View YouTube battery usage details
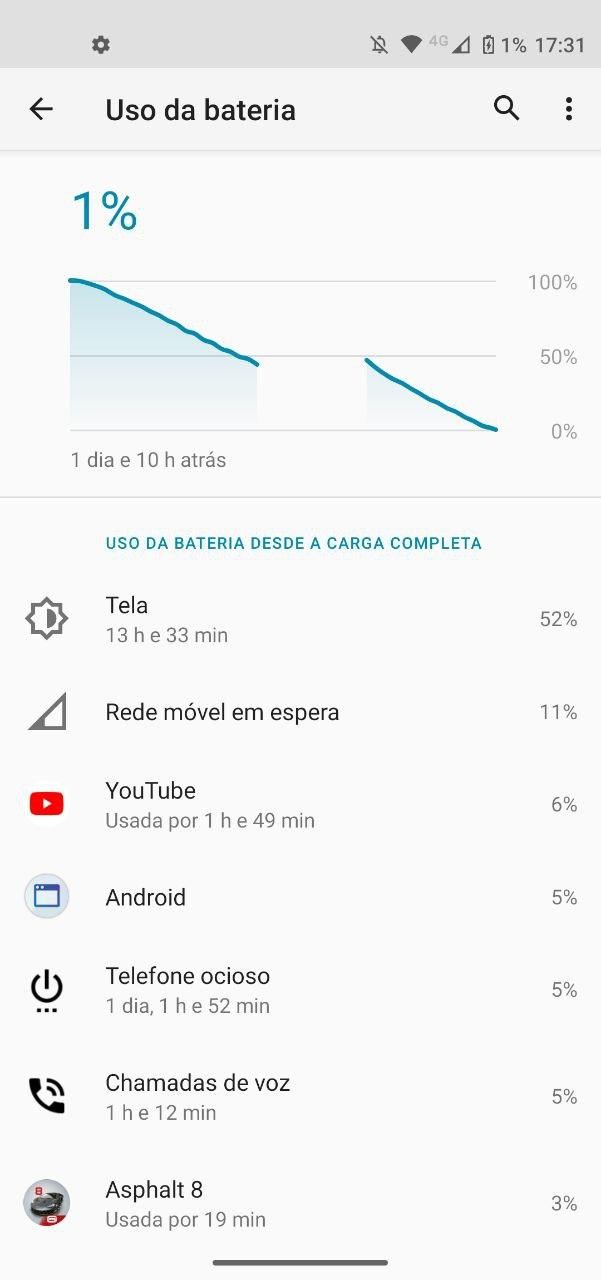This screenshot has height=1280, width=601. tap(300, 804)
